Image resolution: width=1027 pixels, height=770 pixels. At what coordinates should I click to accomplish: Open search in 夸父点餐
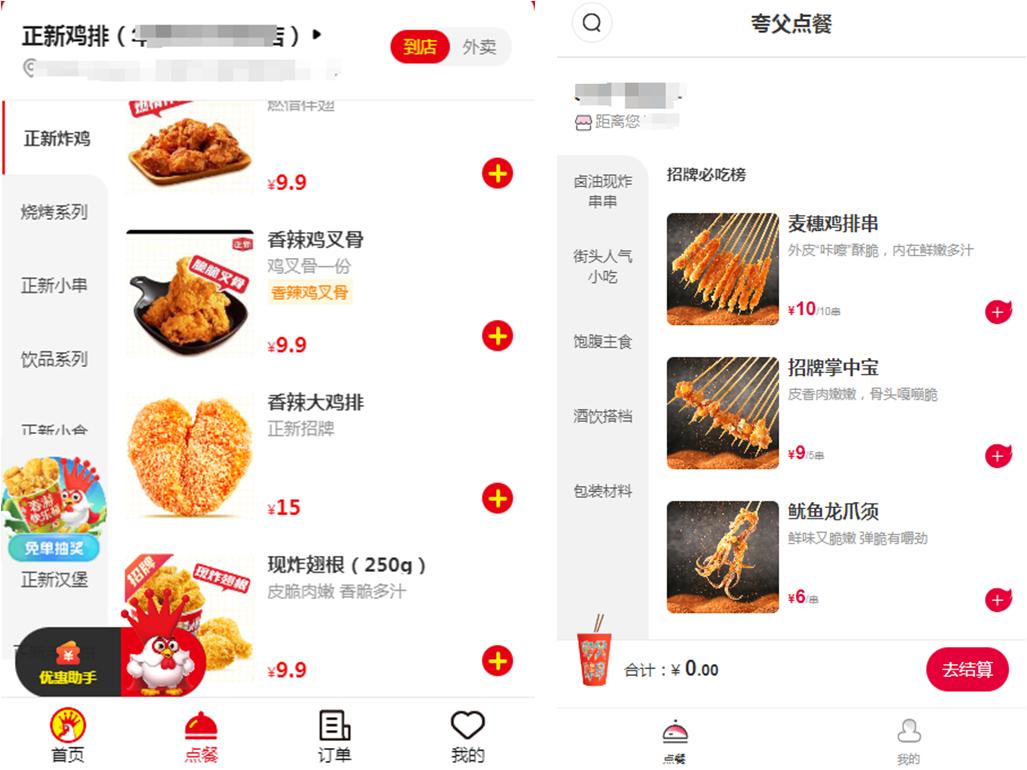(x=592, y=22)
